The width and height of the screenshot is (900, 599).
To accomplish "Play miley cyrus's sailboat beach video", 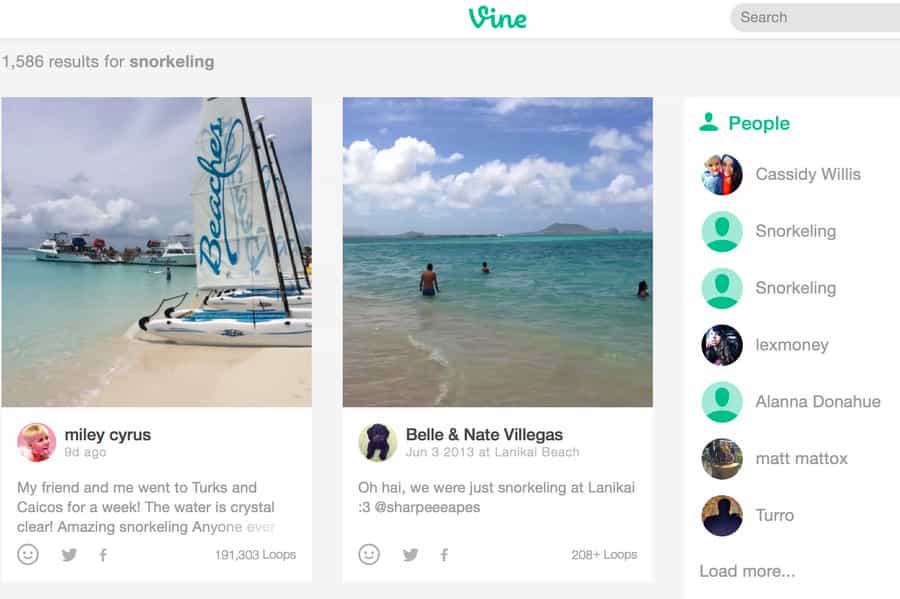I will pyautogui.click(x=156, y=252).
